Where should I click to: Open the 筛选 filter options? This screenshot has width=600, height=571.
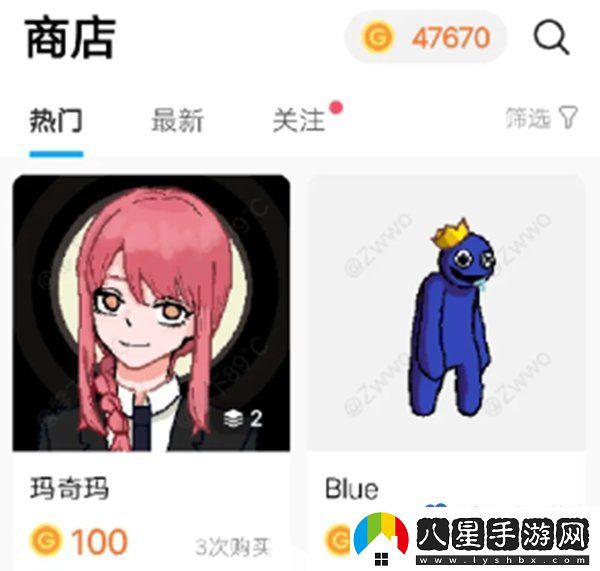tap(541, 119)
